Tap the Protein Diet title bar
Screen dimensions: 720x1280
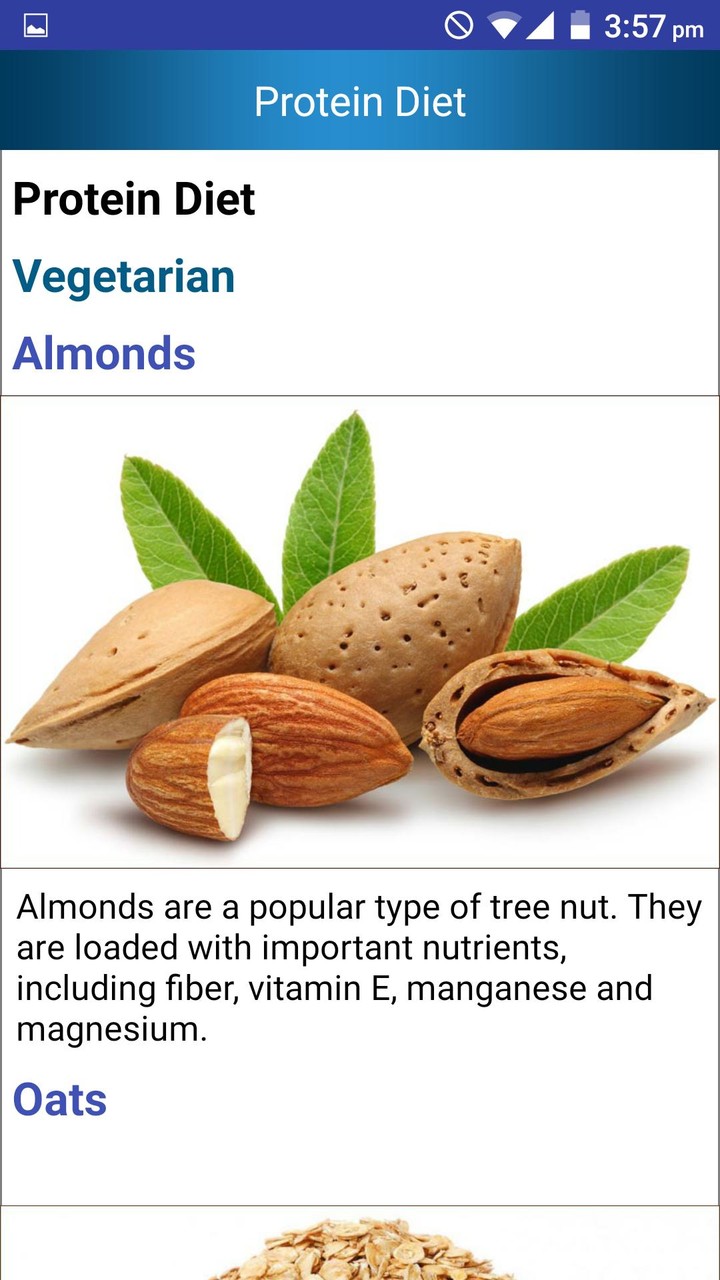pyautogui.click(x=360, y=101)
